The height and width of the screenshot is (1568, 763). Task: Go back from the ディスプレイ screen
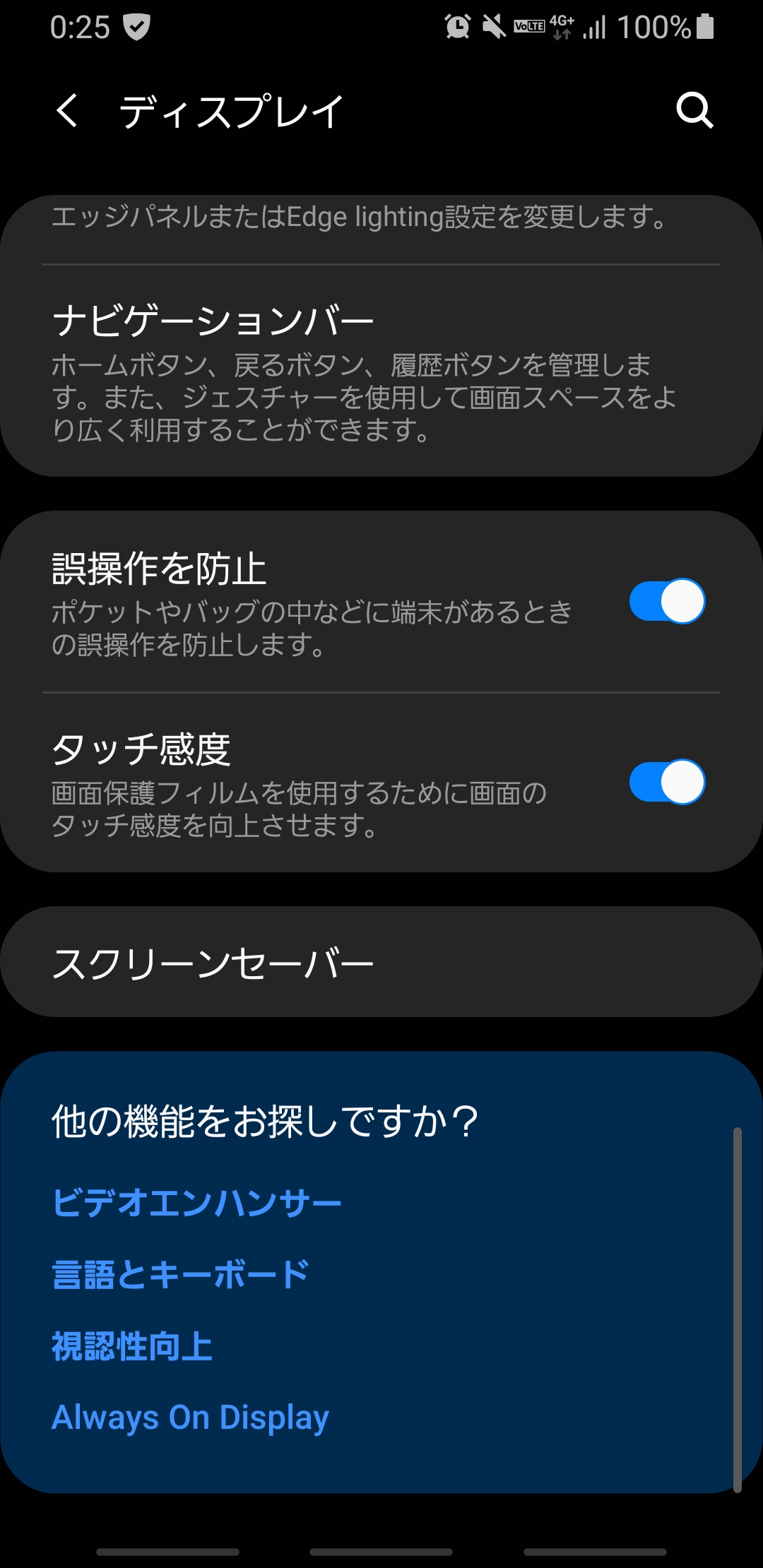tap(67, 111)
